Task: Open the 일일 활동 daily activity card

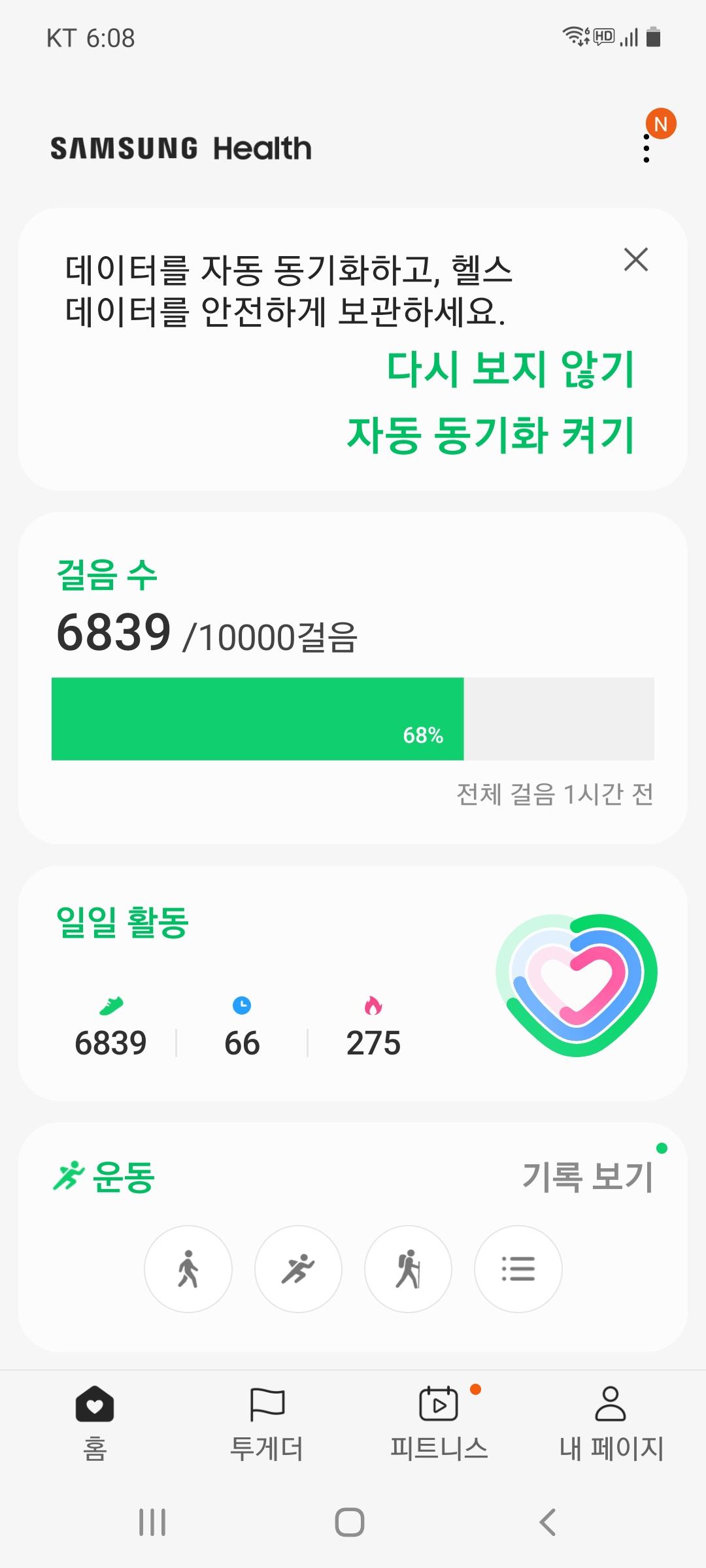Action: click(x=353, y=983)
